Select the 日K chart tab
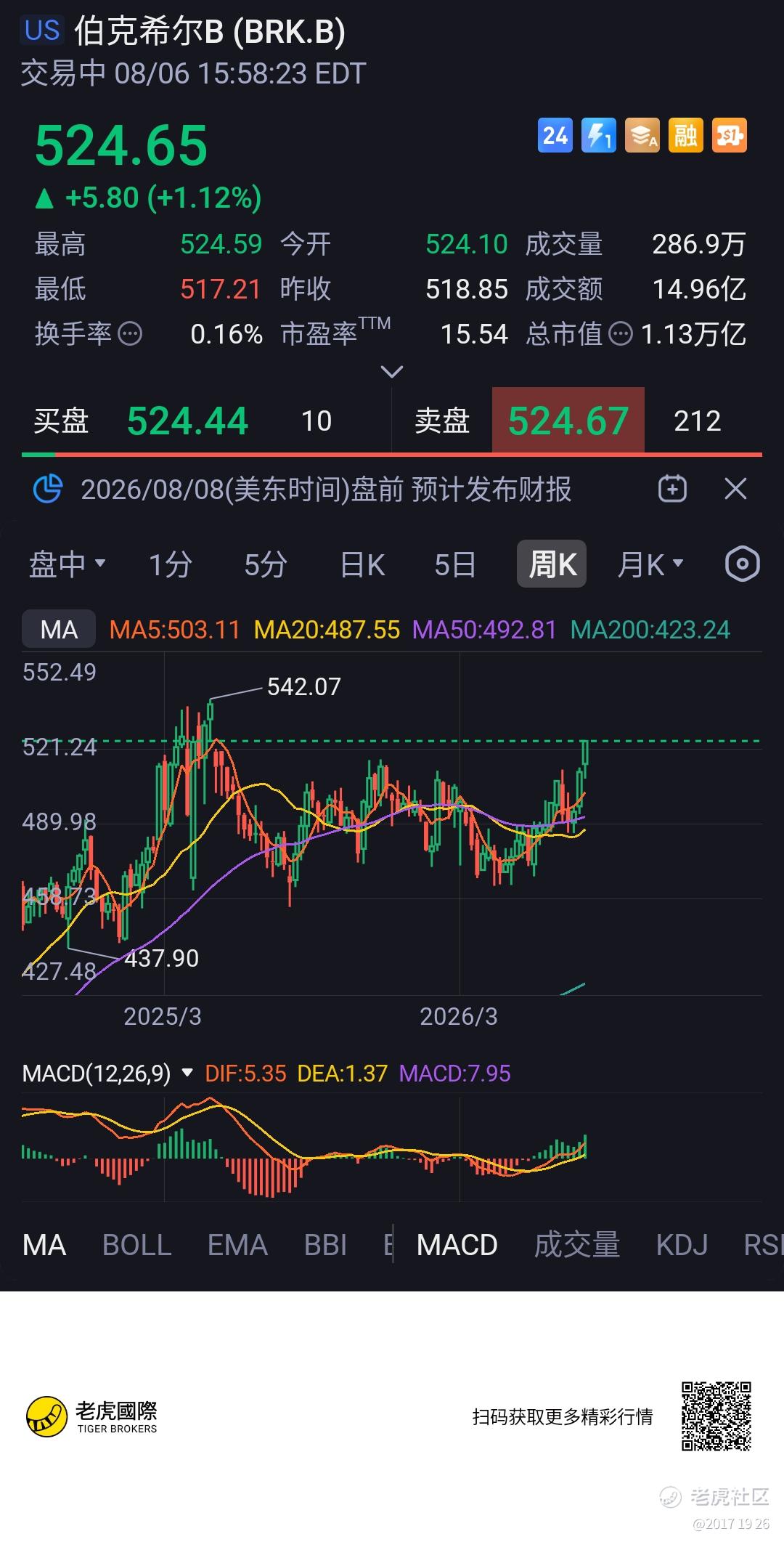The width and height of the screenshot is (784, 1542). (x=362, y=564)
